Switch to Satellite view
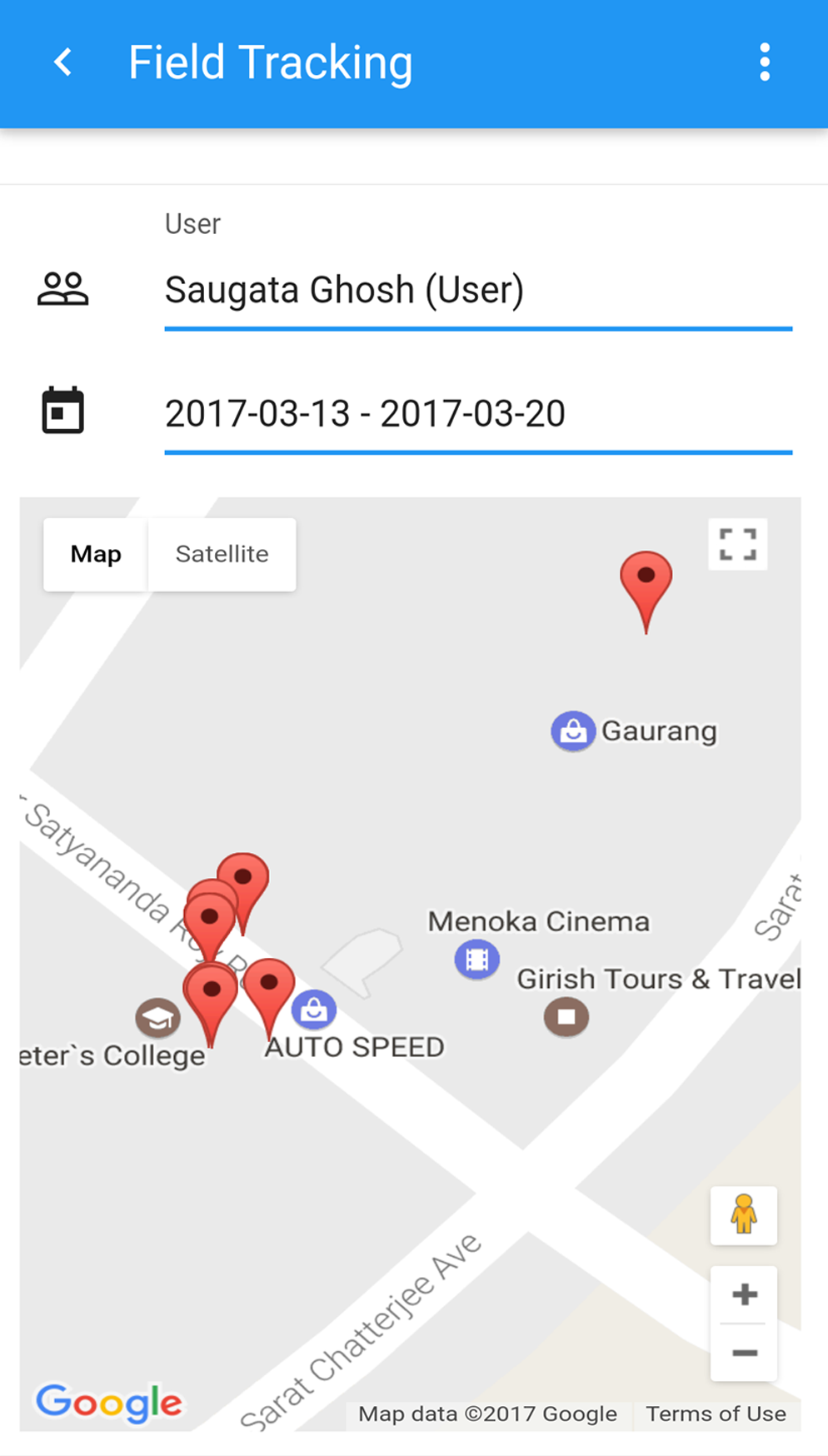 pos(222,555)
